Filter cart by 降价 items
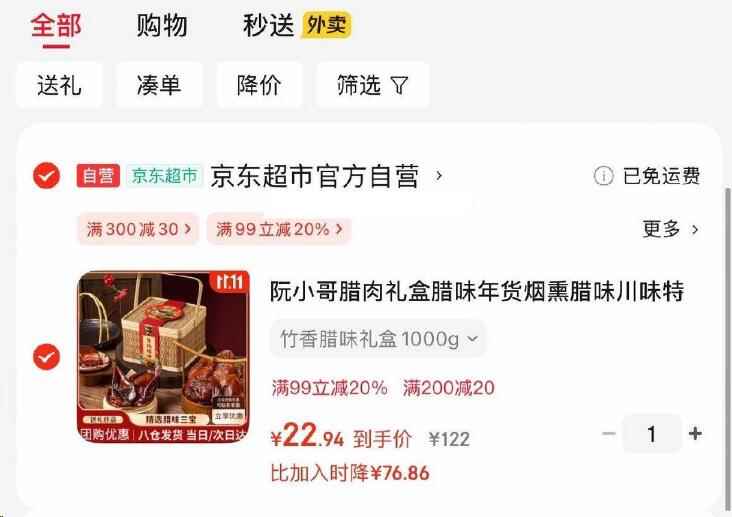Screen dimensions: 732x517 coord(259,85)
